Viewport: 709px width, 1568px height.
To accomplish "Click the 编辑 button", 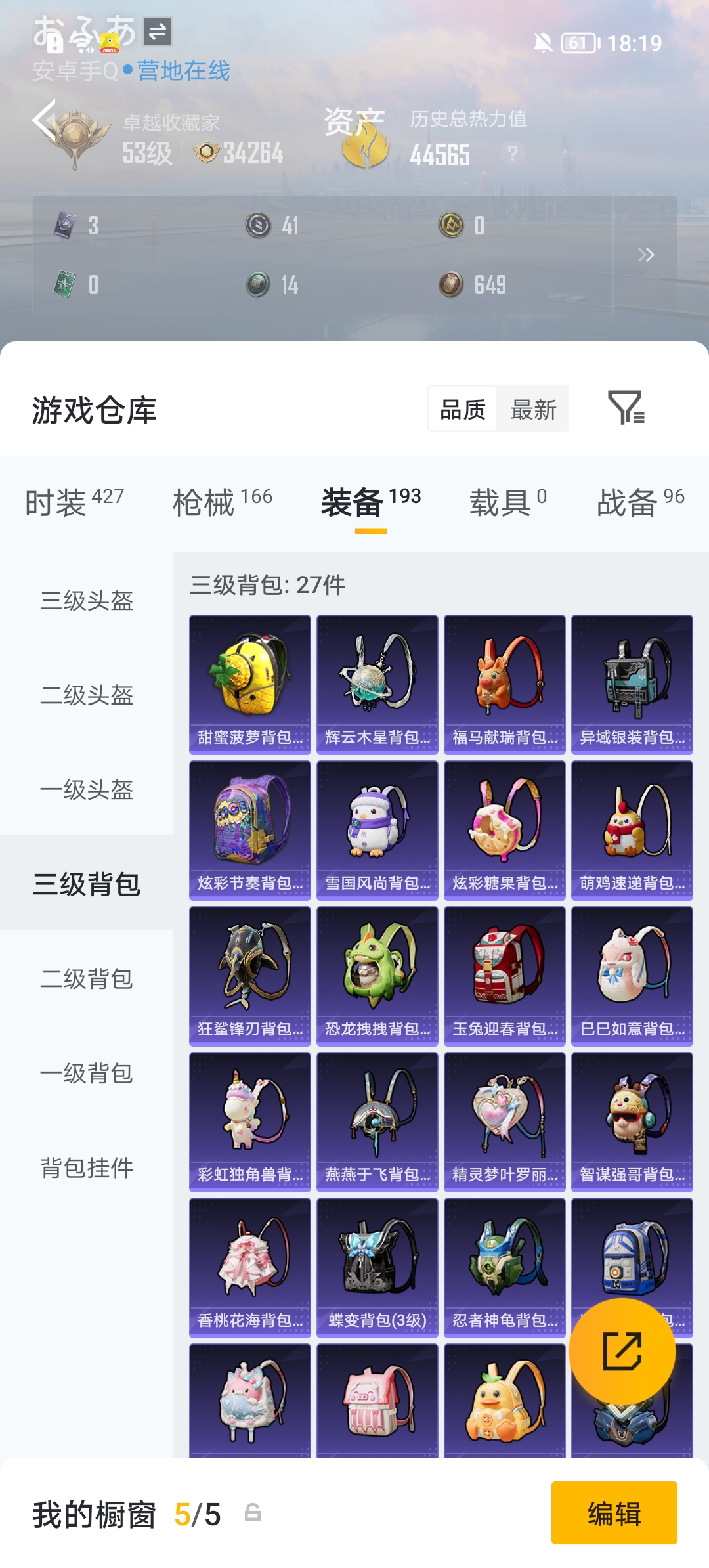I will tap(614, 1514).
